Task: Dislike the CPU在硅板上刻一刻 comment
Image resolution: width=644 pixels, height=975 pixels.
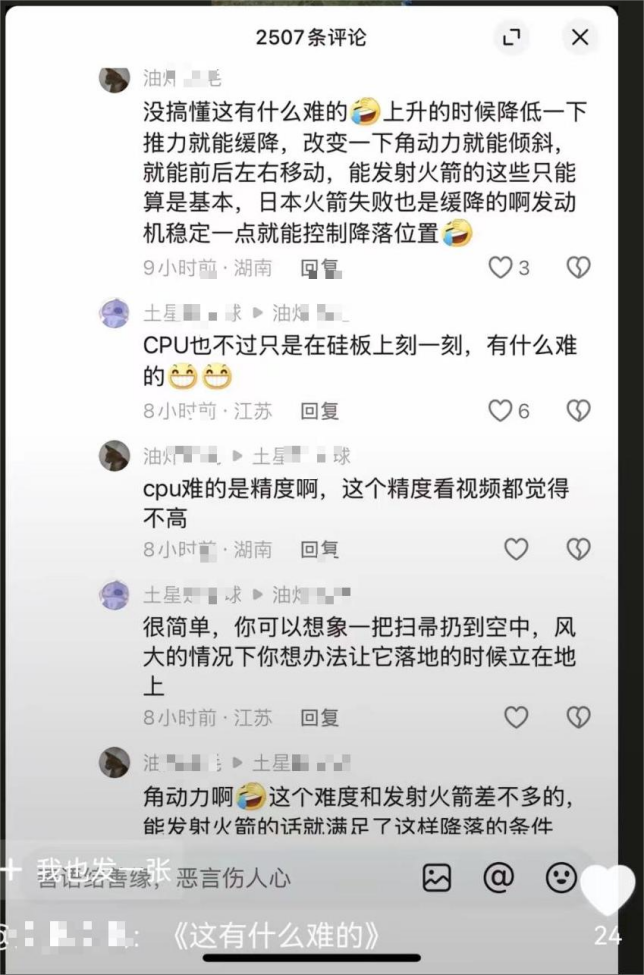Action: 578,410
